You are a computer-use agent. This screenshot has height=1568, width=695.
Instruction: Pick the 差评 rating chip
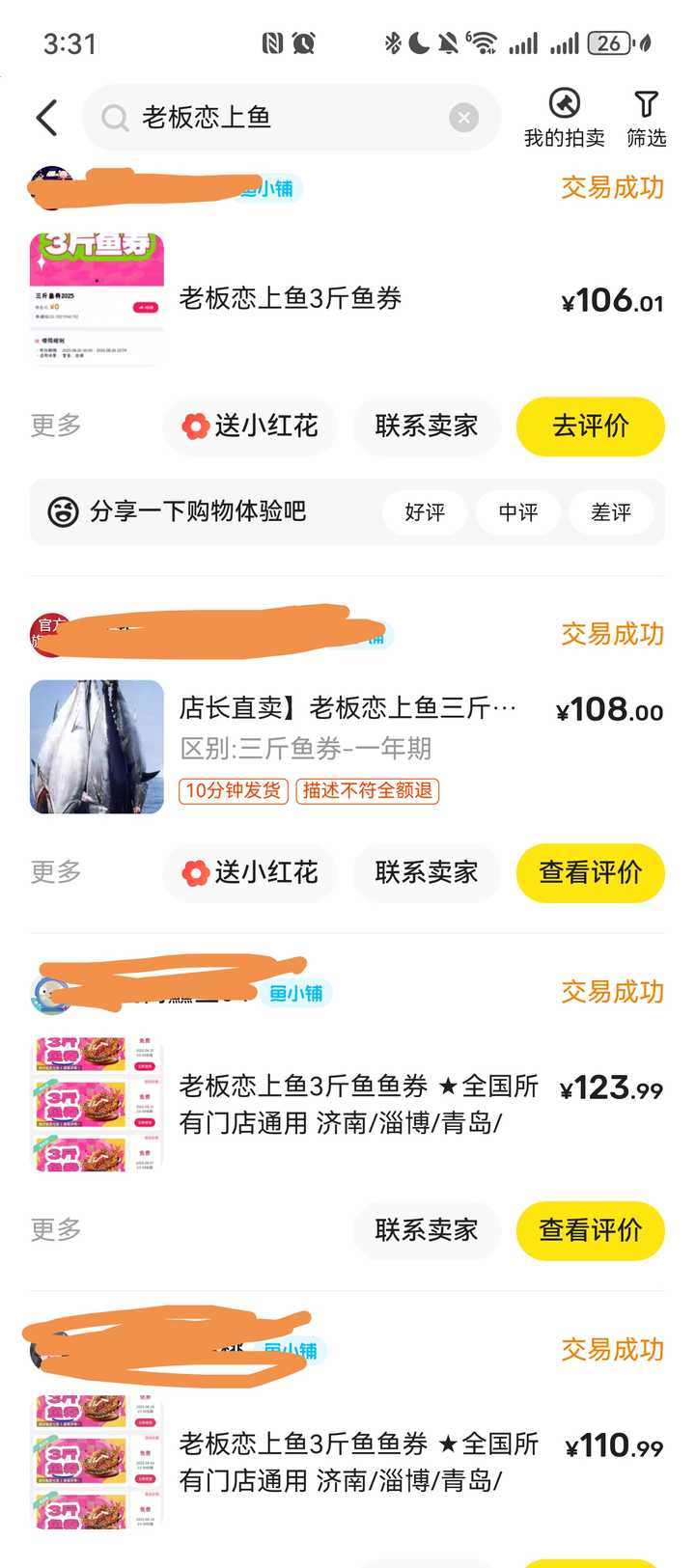[x=611, y=511]
